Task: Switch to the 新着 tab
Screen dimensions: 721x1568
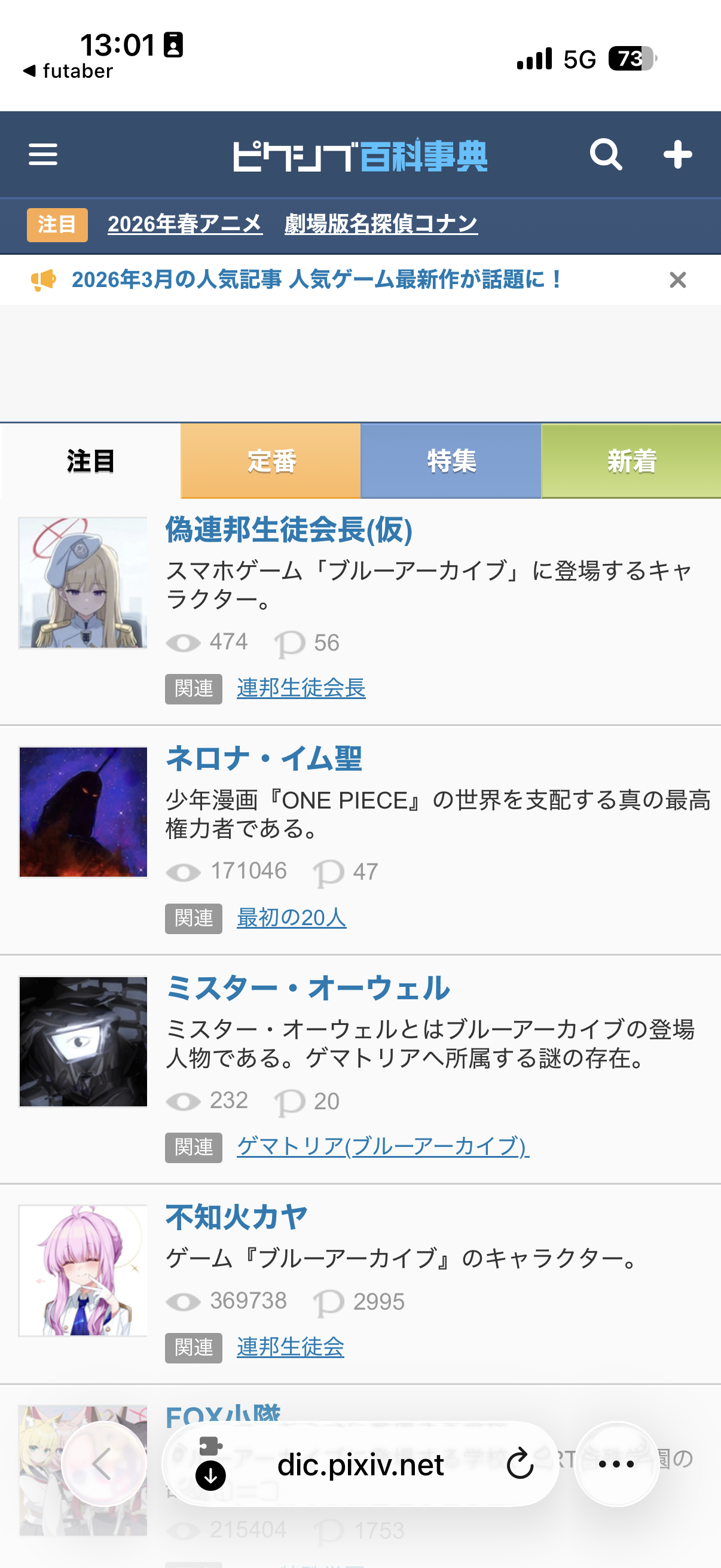Action: coord(631,461)
